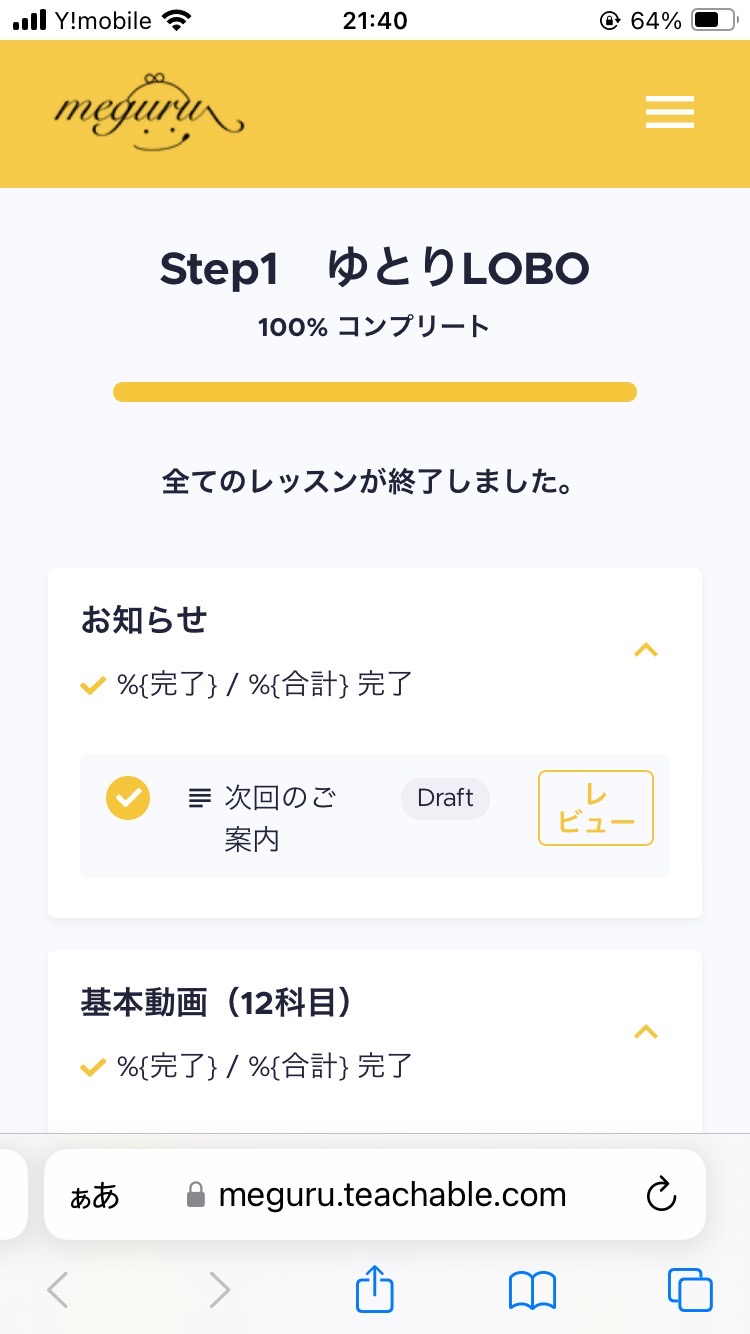Collapse the お知らせ section
This screenshot has height=1334, width=750.
pos(646,650)
